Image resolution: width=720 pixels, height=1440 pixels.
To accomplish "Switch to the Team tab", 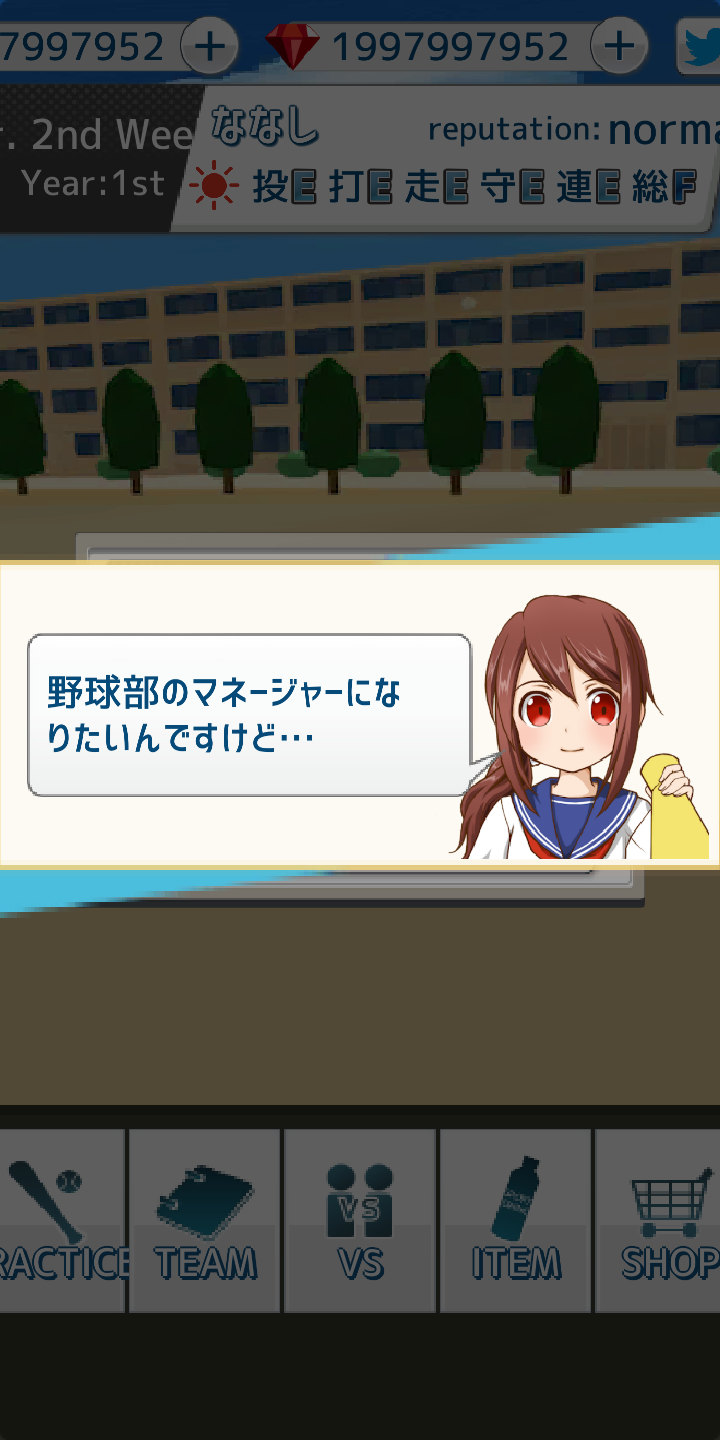I will tap(205, 1220).
